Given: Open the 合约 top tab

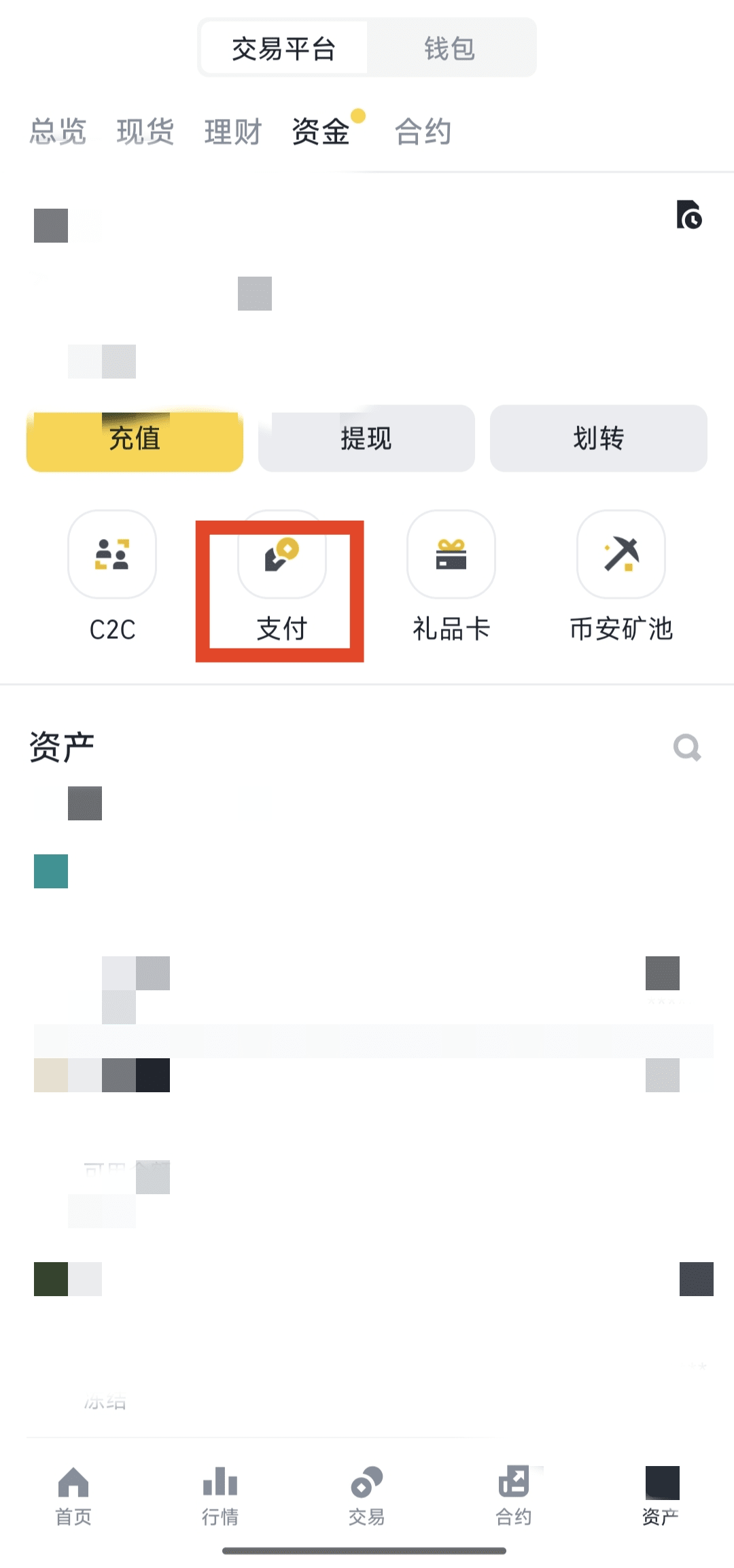Looking at the screenshot, I should pos(423,131).
